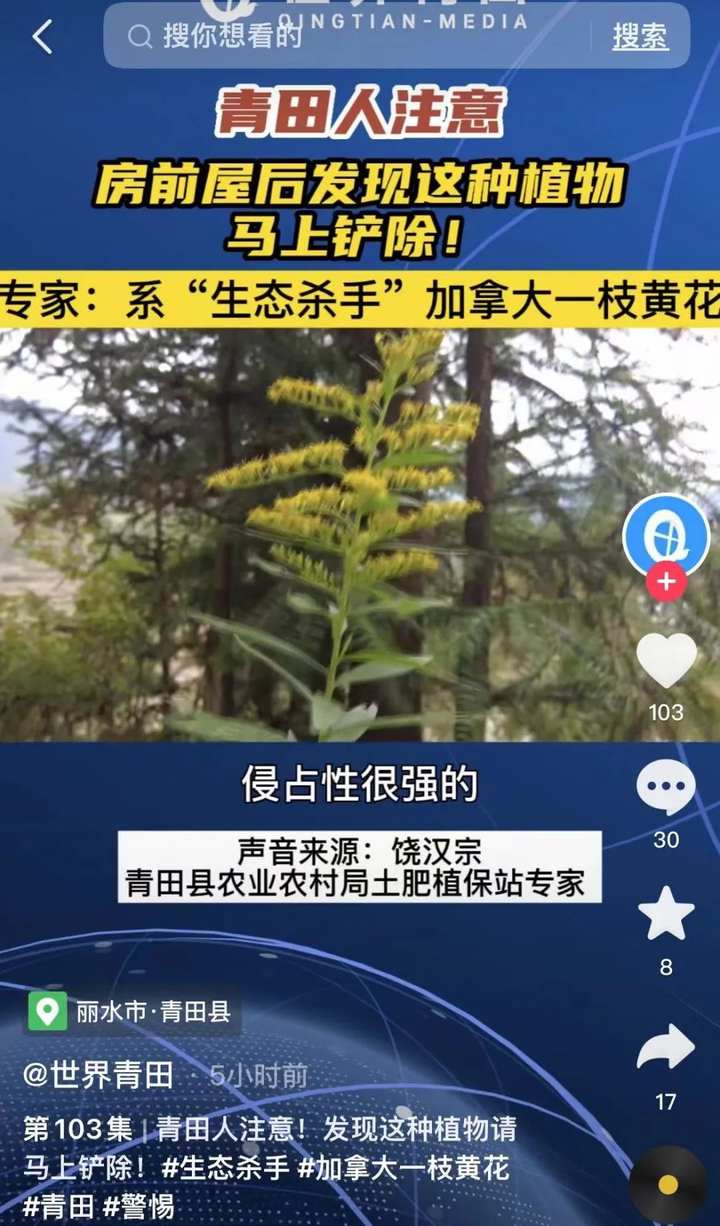Image resolution: width=720 pixels, height=1226 pixels.
Task: Open the 世界青田 profile avatar
Action: (x=666, y=536)
